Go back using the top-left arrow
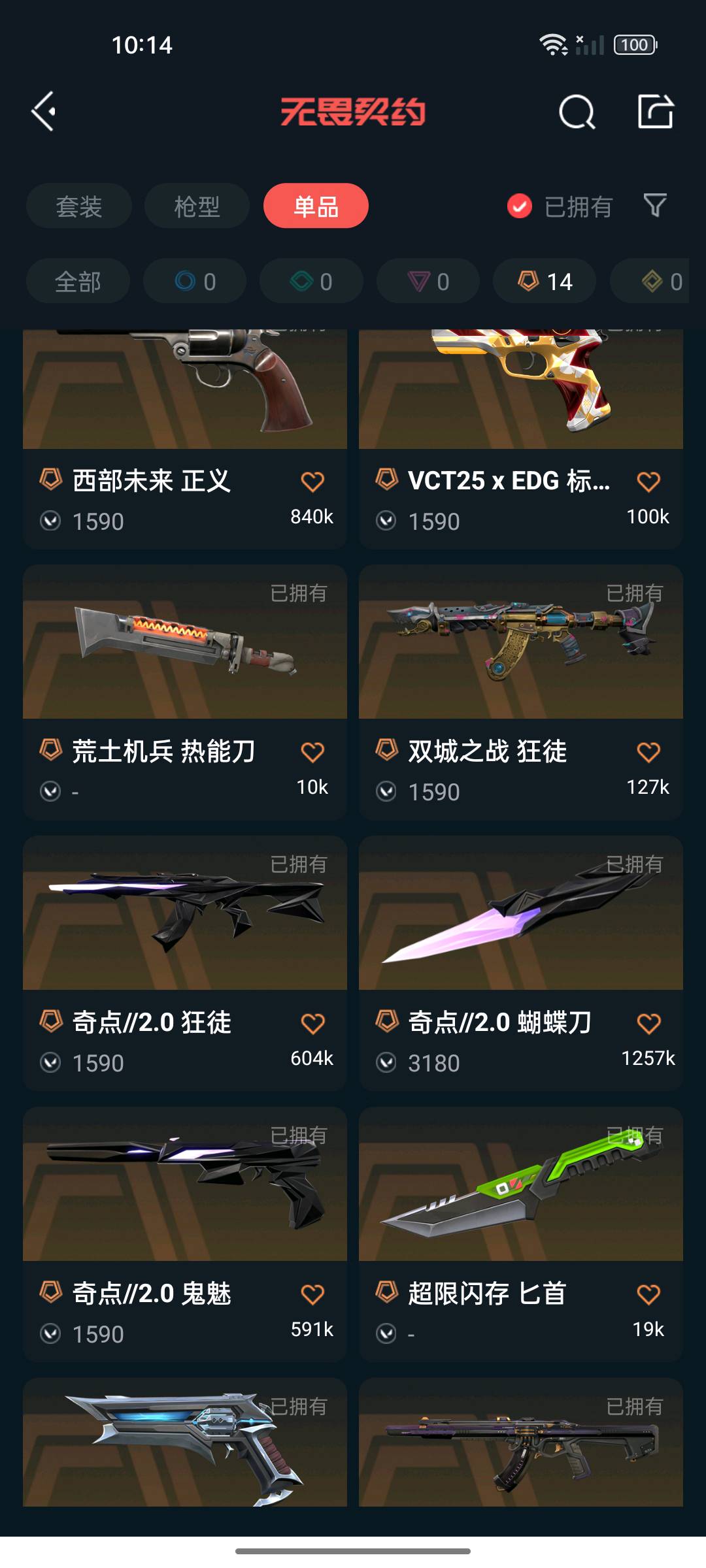 point(44,112)
